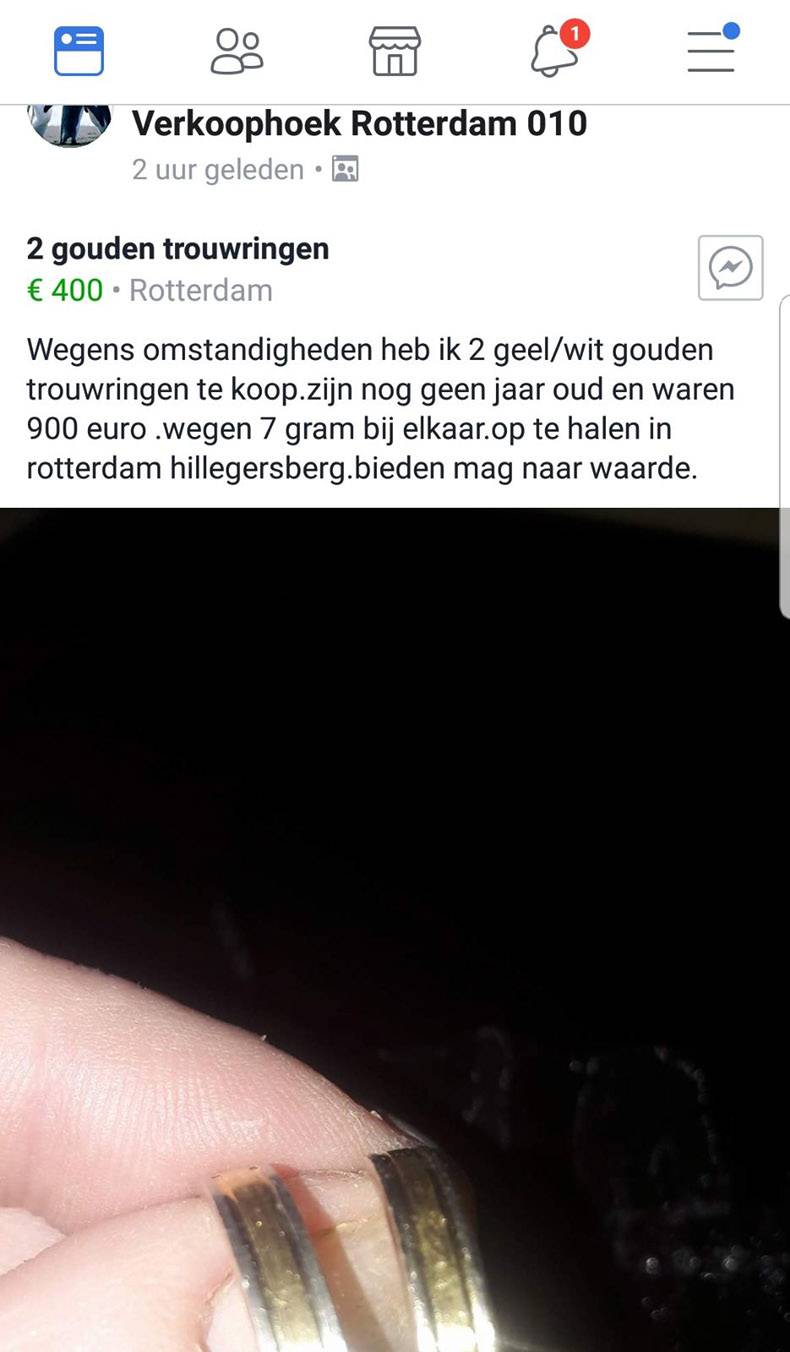790x1352 pixels.
Task: Message the seller via Messenger icon
Action: tap(730, 268)
